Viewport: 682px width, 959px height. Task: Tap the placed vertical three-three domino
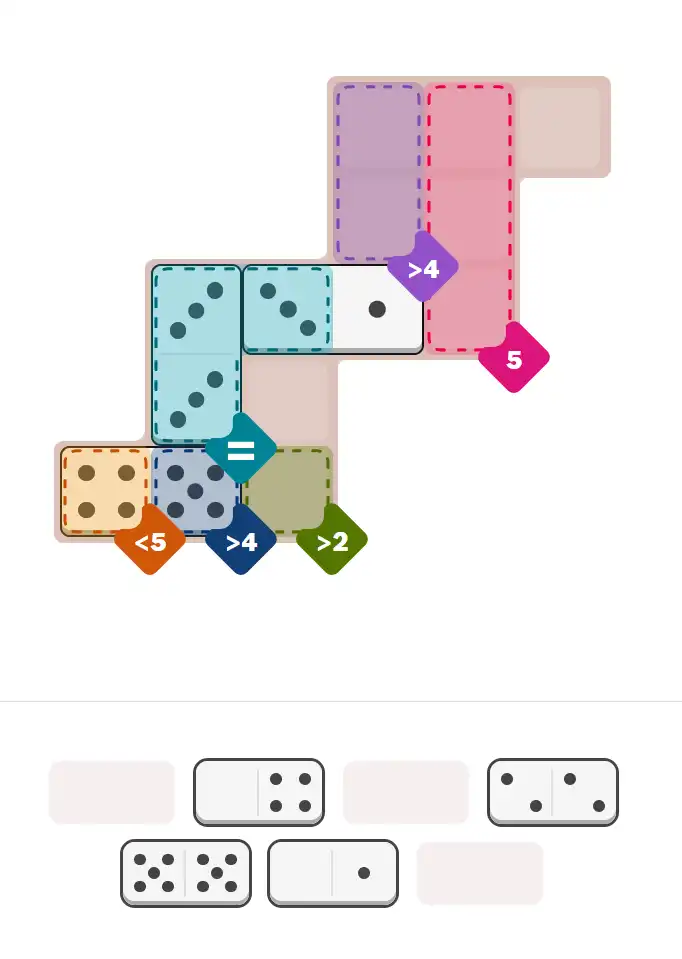click(196, 353)
